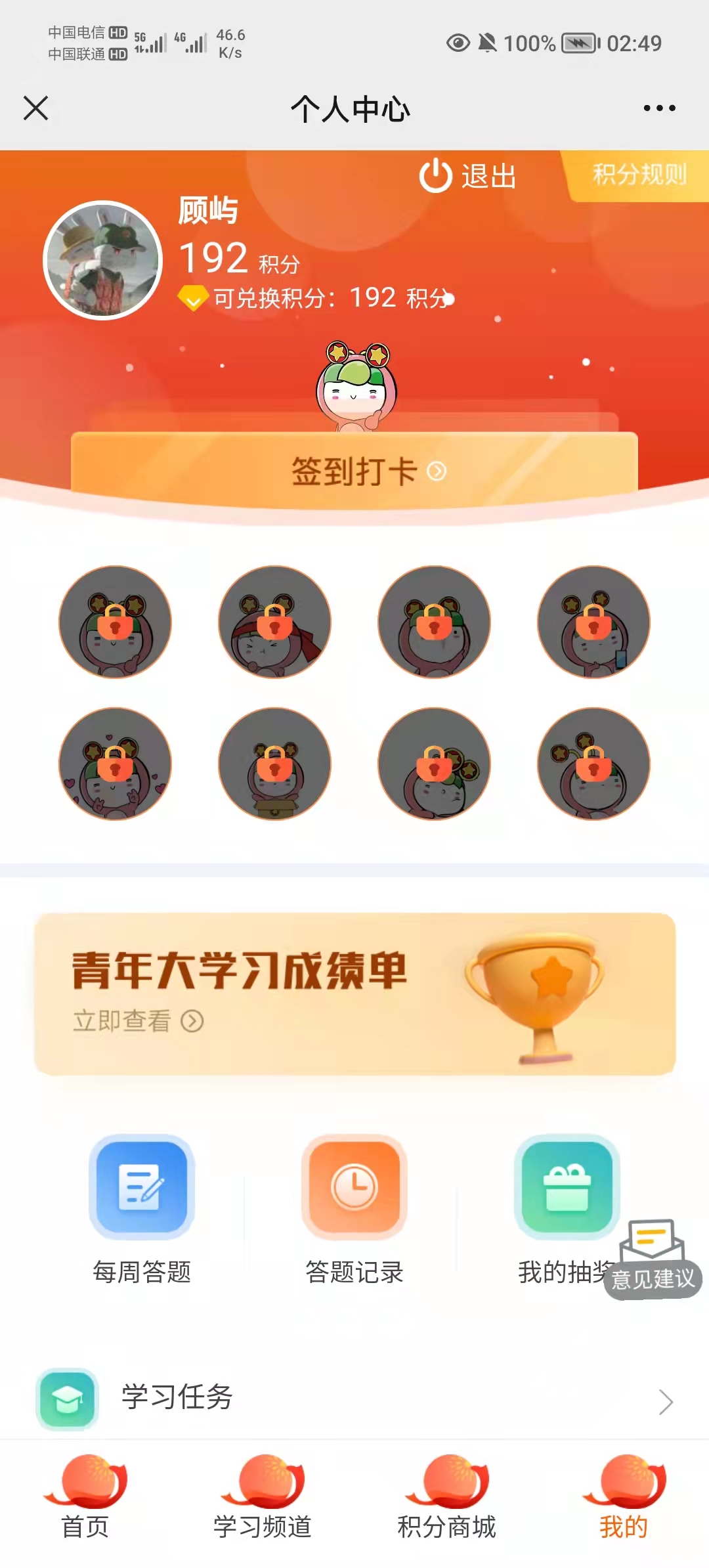
Task: Close the 个人中心 page
Action: click(x=36, y=108)
